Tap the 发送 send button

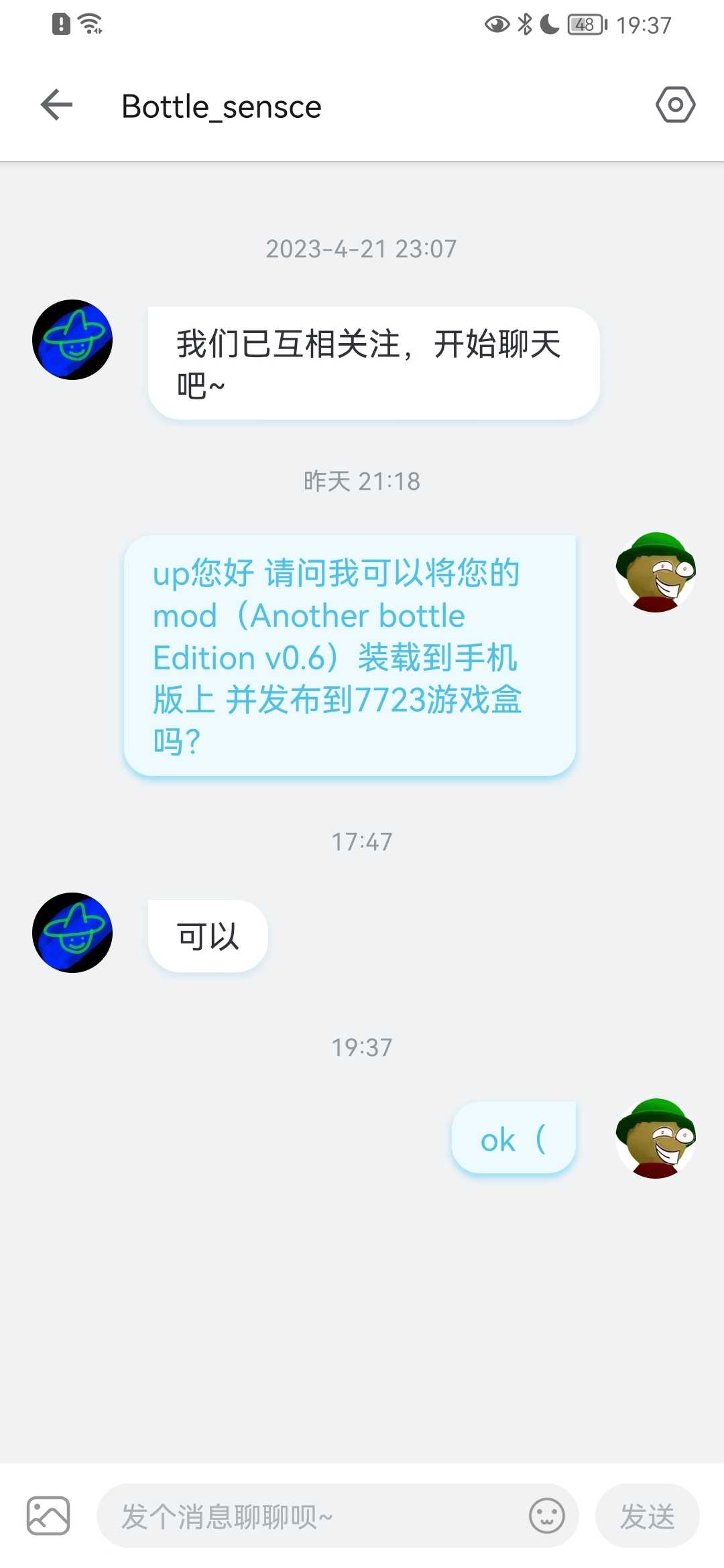point(647,1516)
